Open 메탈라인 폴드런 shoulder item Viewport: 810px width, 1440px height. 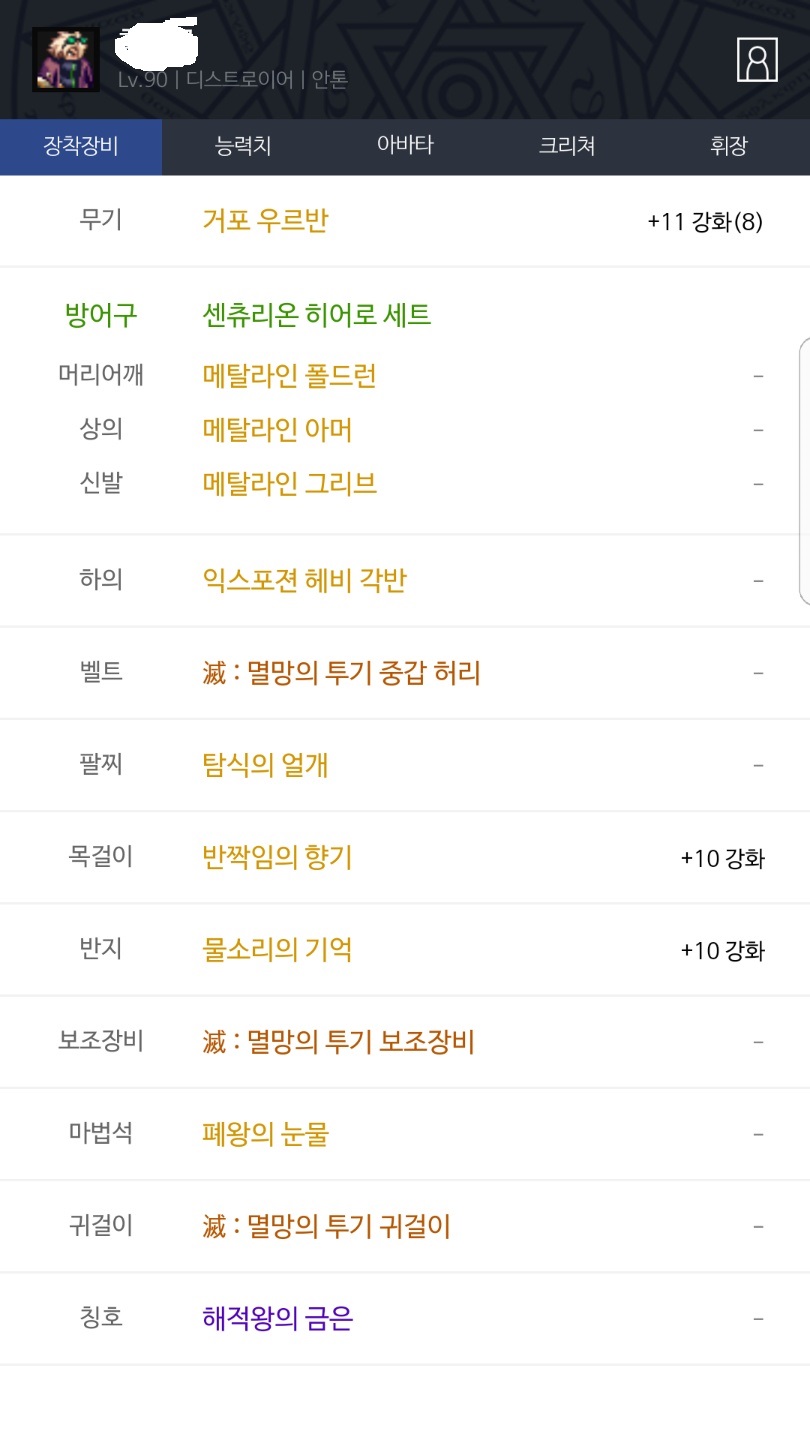tap(289, 376)
